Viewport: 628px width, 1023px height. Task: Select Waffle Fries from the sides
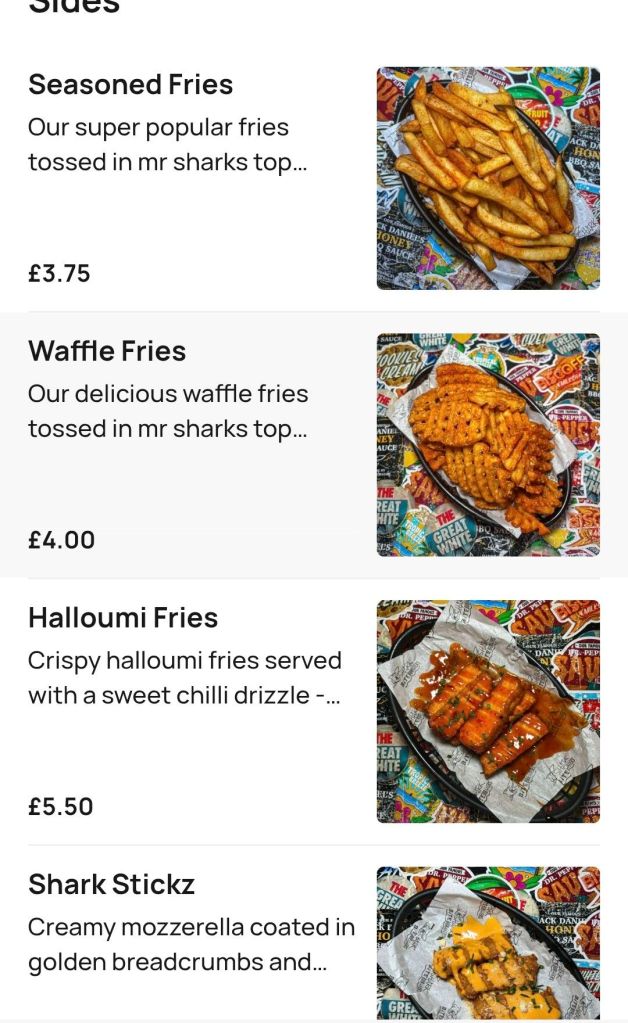[x=107, y=351]
